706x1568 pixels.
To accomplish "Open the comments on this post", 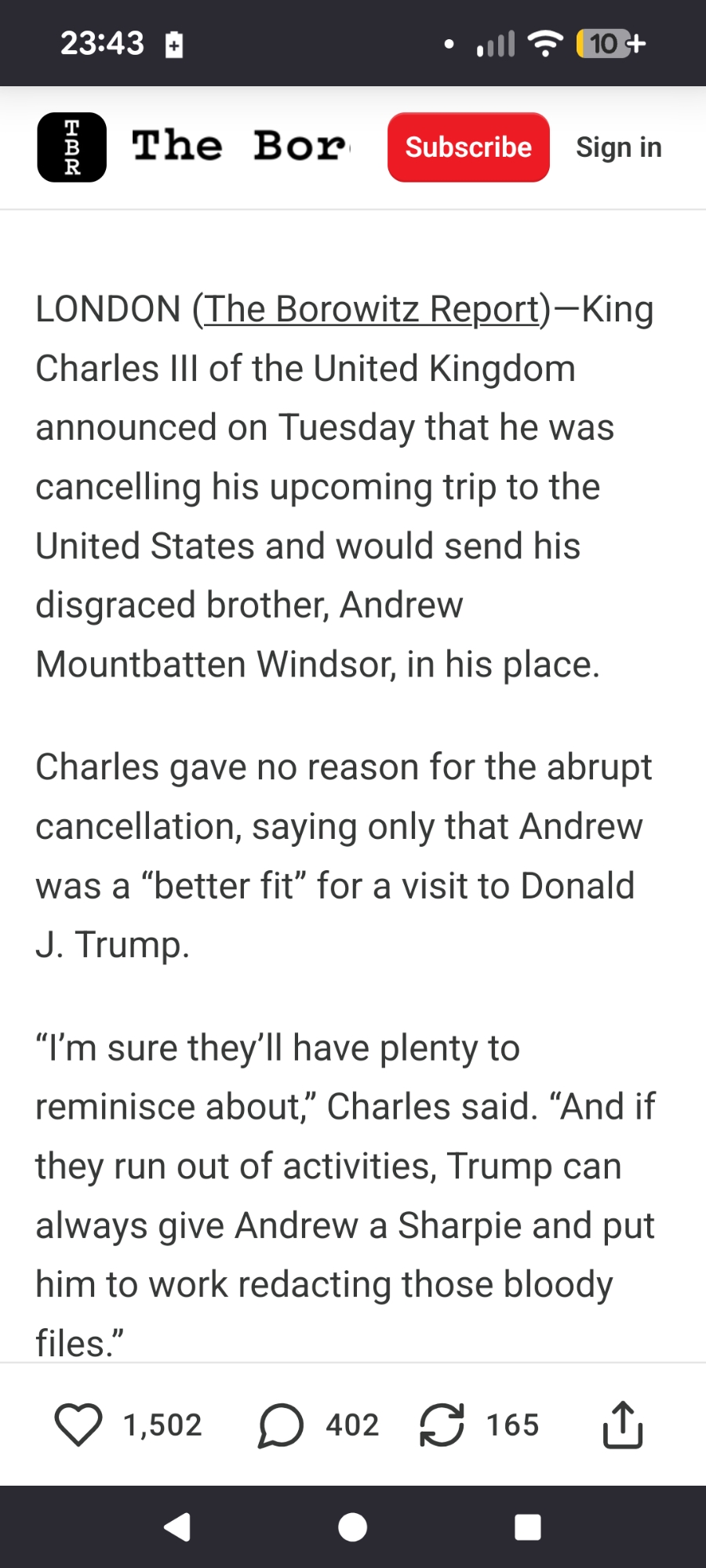I will pyautogui.click(x=281, y=1424).
